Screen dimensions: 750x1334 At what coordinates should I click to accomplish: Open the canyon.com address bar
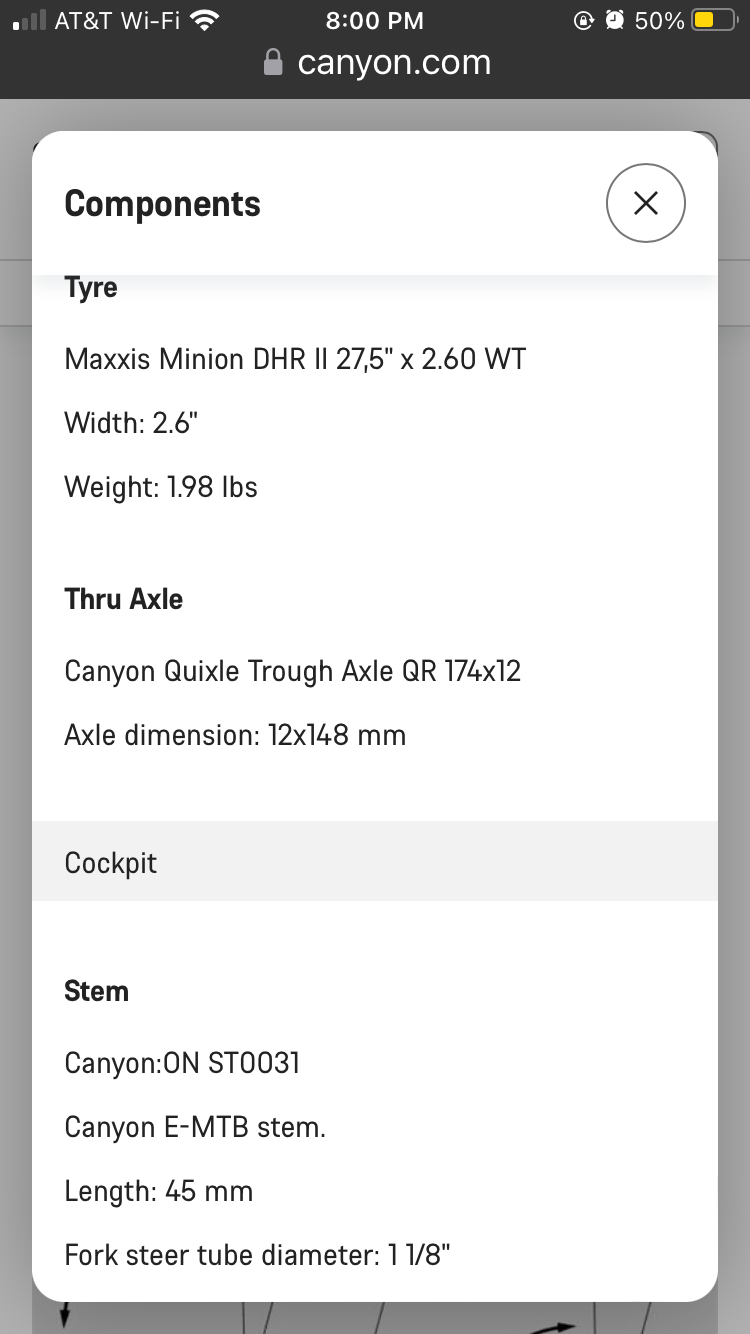click(393, 62)
